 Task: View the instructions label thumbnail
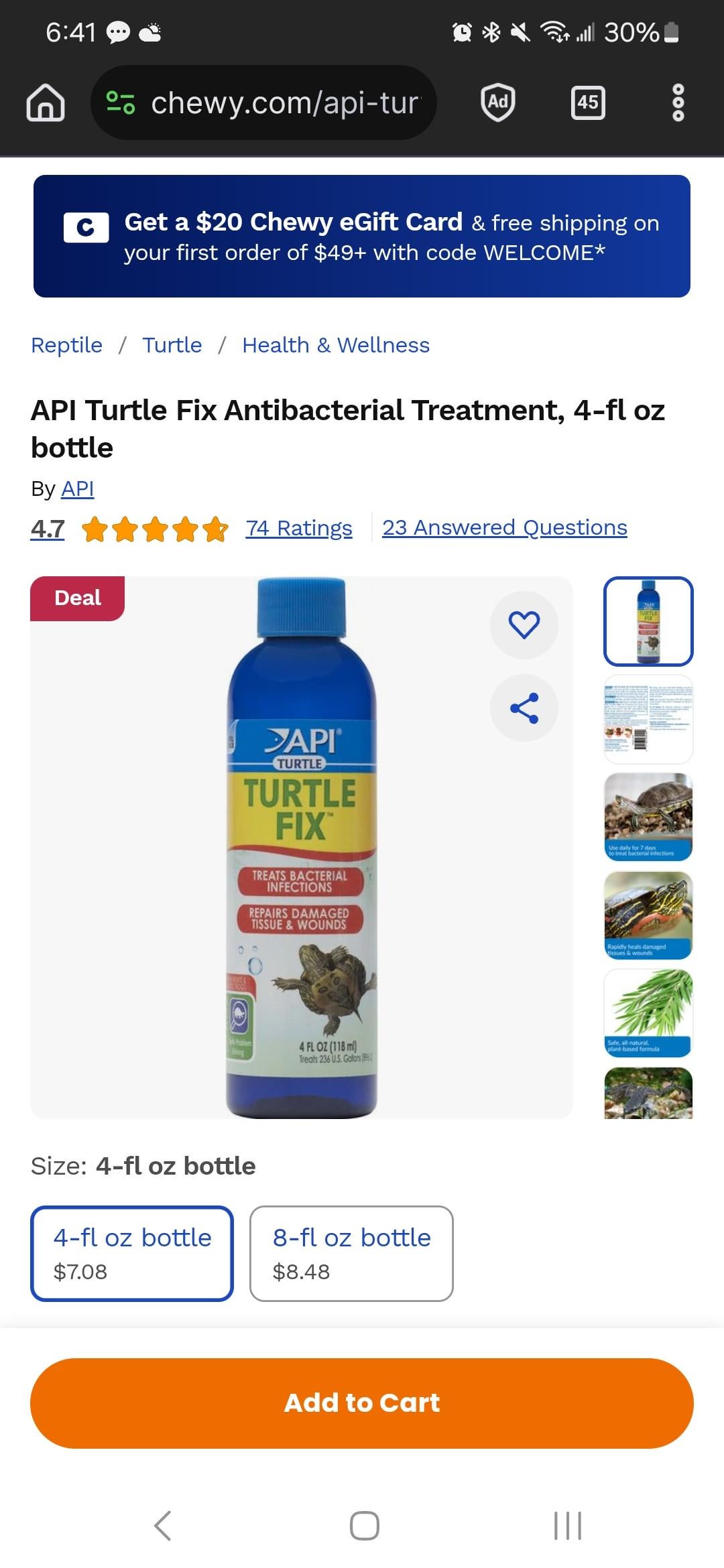648,719
